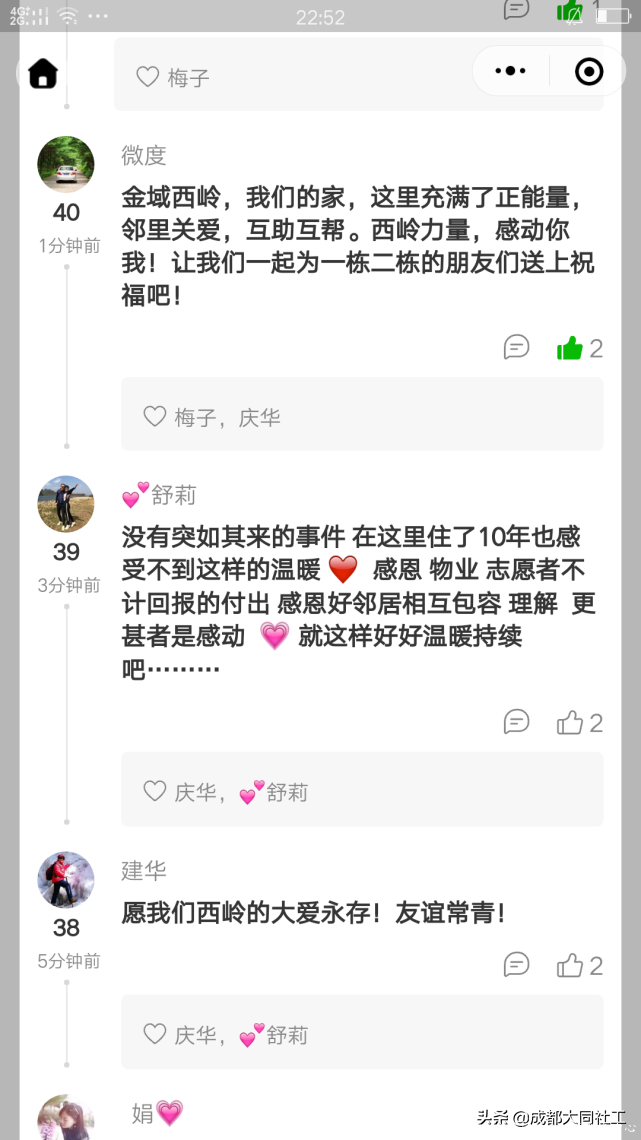Like 舒莉's comment
The image size is (641, 1140).
pyautogui.click(x=570, y=722)
